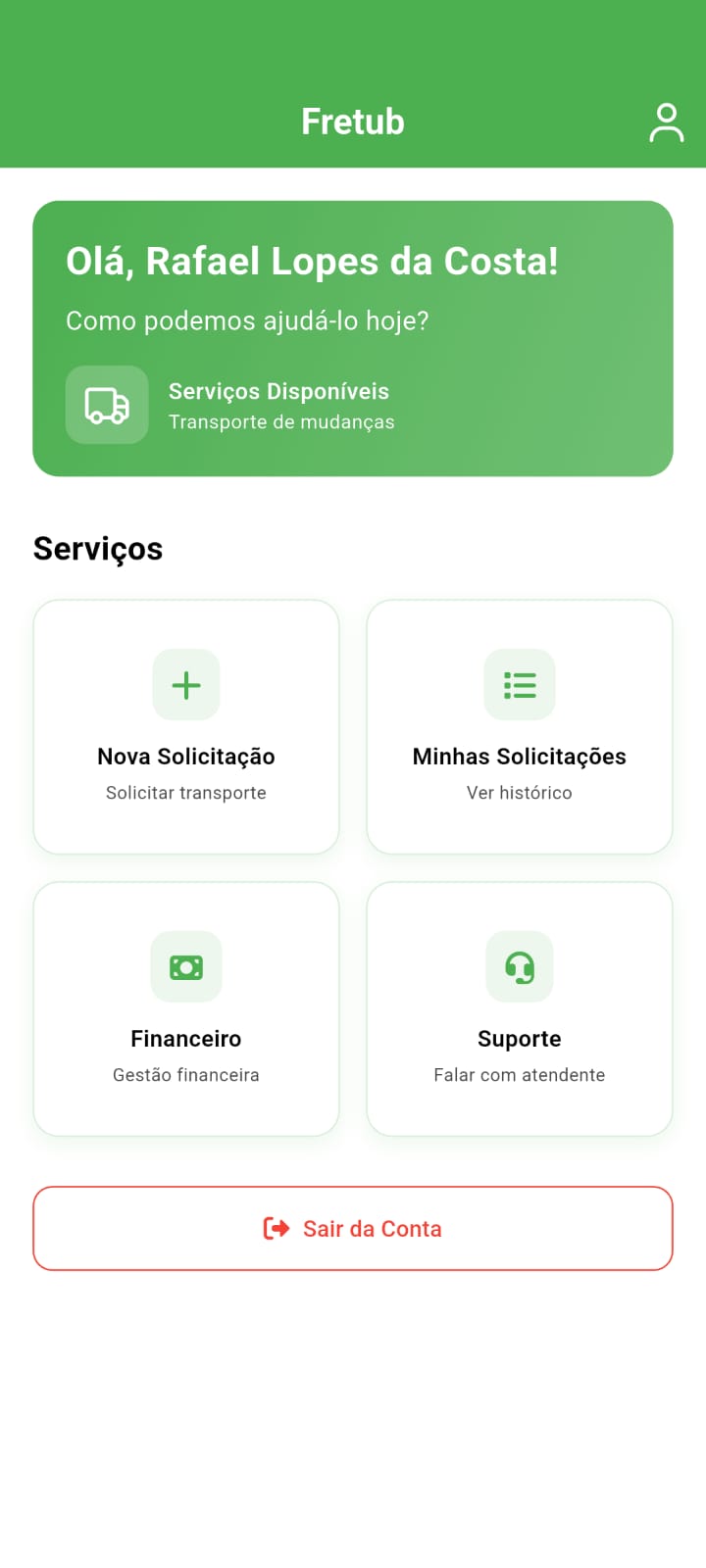Select the Solicitar transporte label
The width and height of the screenshot is (706, 1568).
click(185, 792)
